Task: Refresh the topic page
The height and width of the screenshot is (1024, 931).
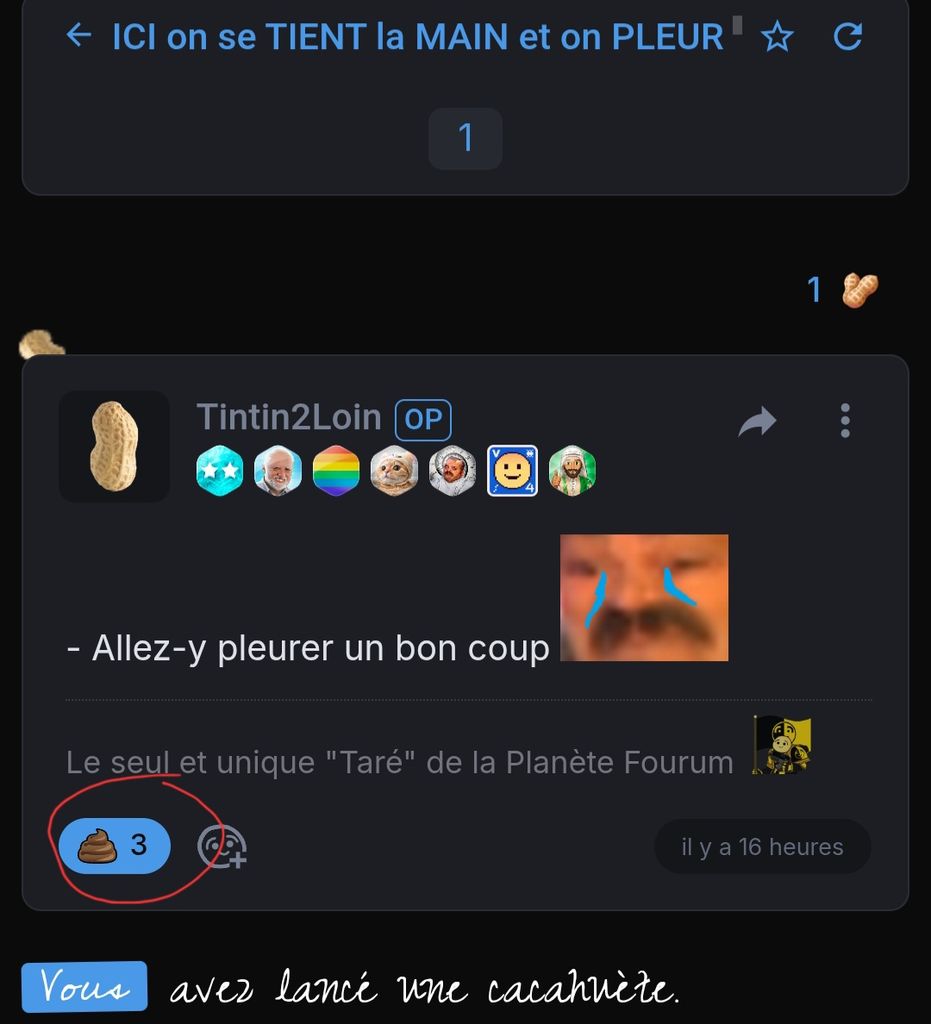Action: pos(847,38)
